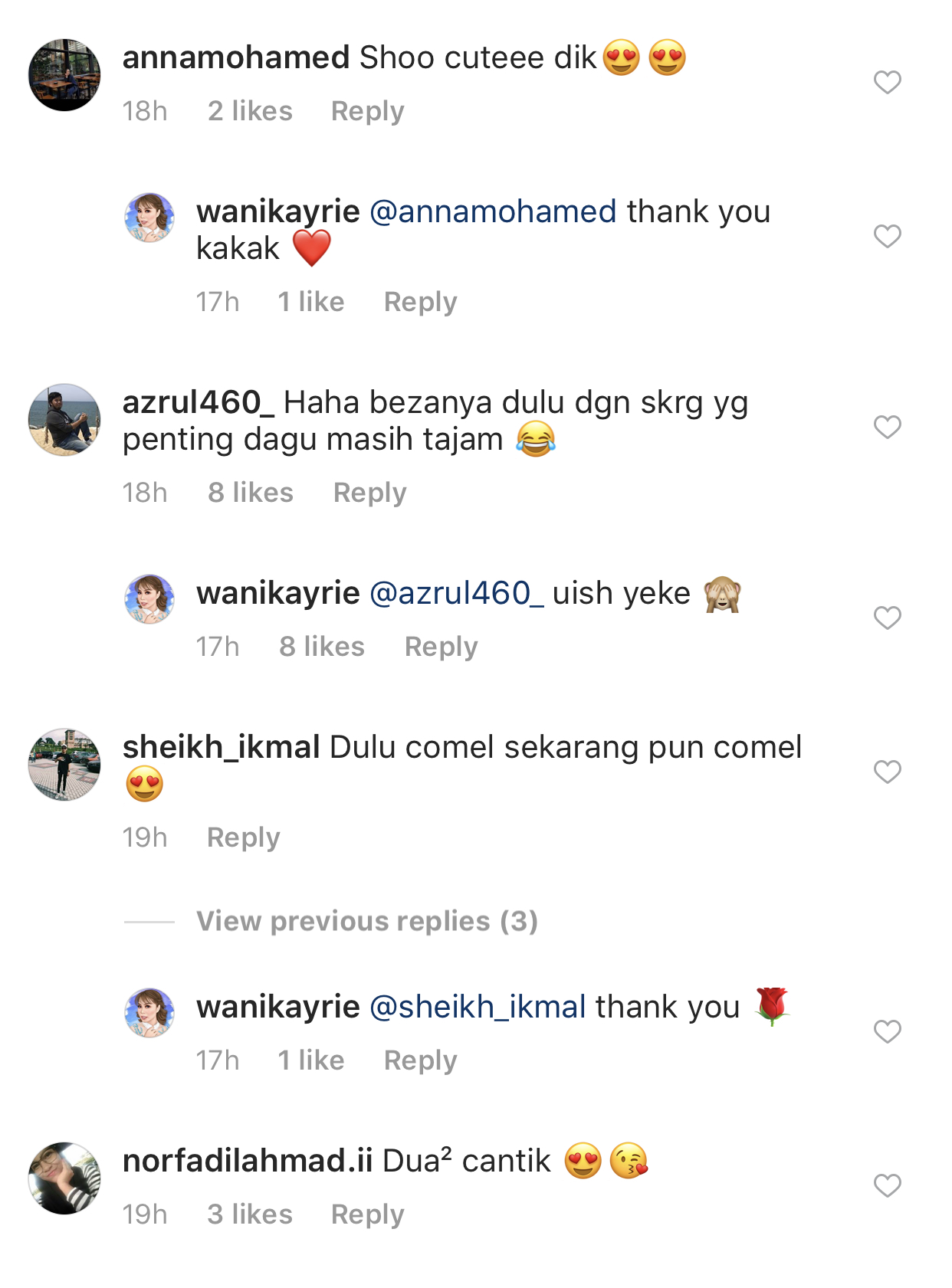View the 8 likes on azrul460_'s comment
This screenshot has height=1288, width=952.
tap(251, 493)
